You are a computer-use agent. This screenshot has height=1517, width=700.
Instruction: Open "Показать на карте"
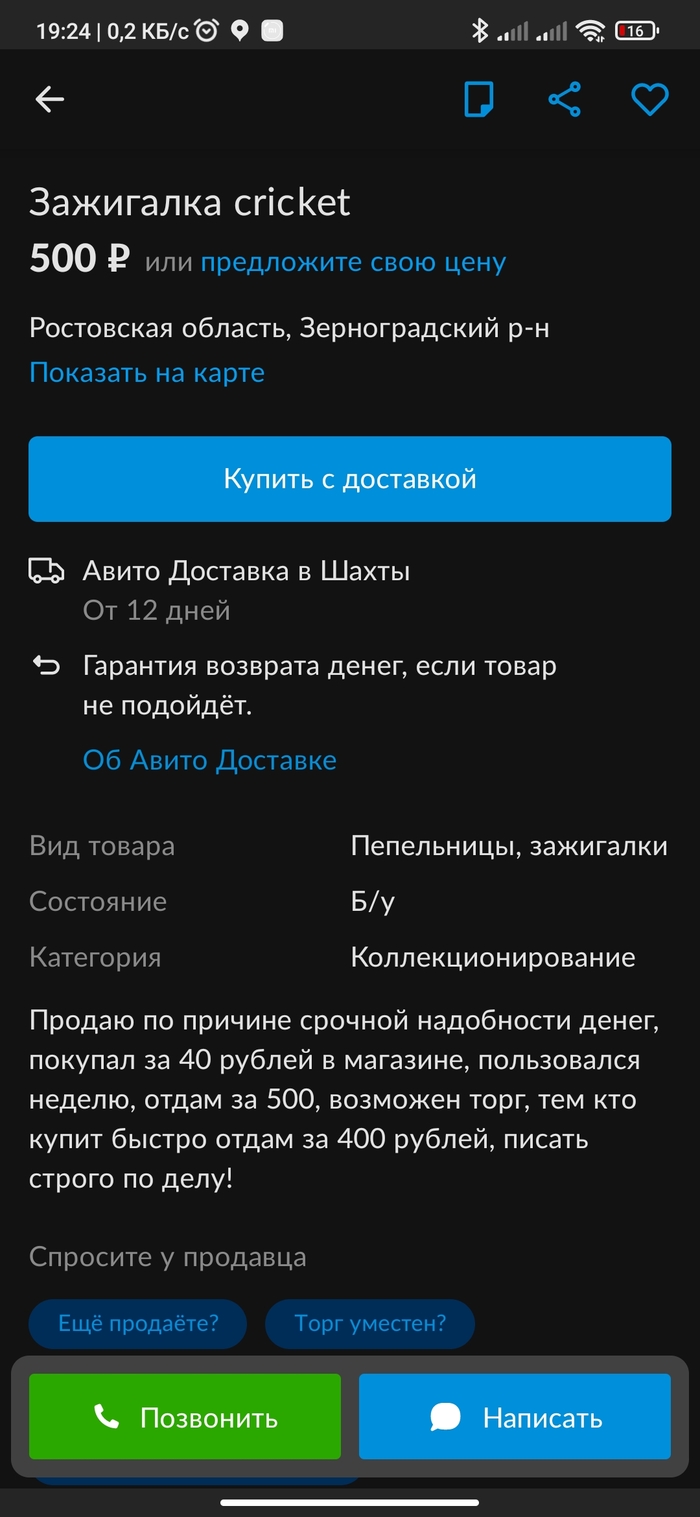tap(147, 373)
